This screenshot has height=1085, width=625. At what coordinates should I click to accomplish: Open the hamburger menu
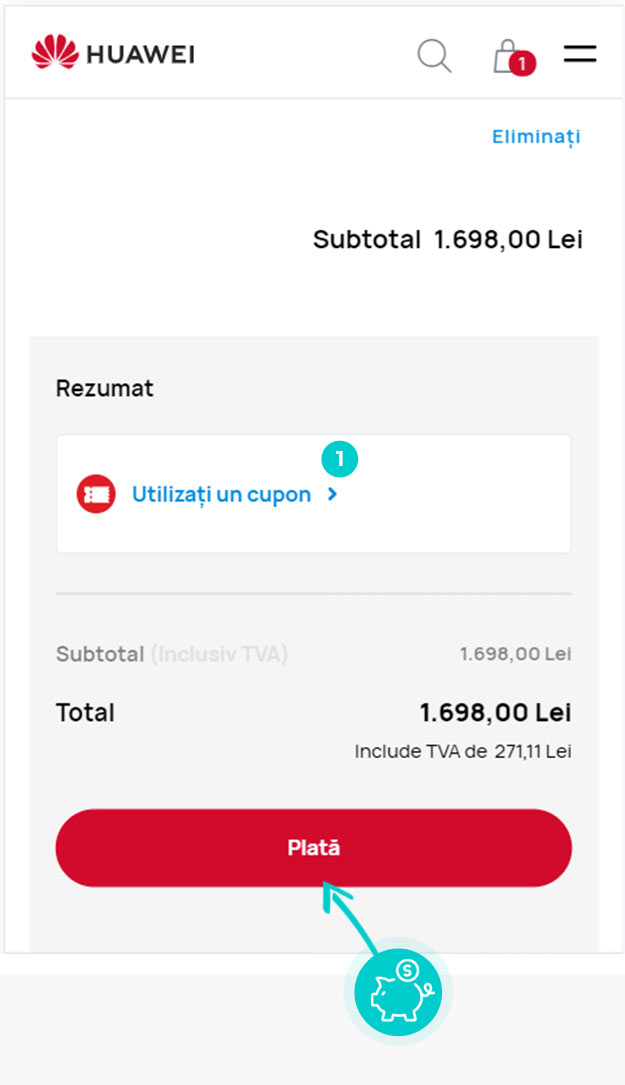tap(580, 54)
